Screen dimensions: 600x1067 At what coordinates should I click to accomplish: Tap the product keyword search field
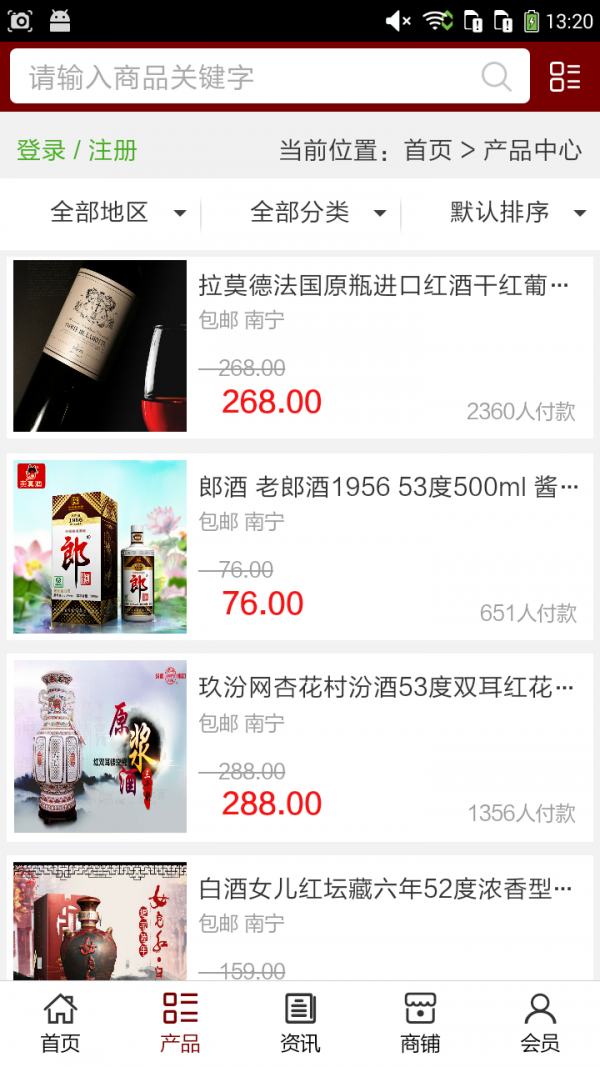(250, 77)
